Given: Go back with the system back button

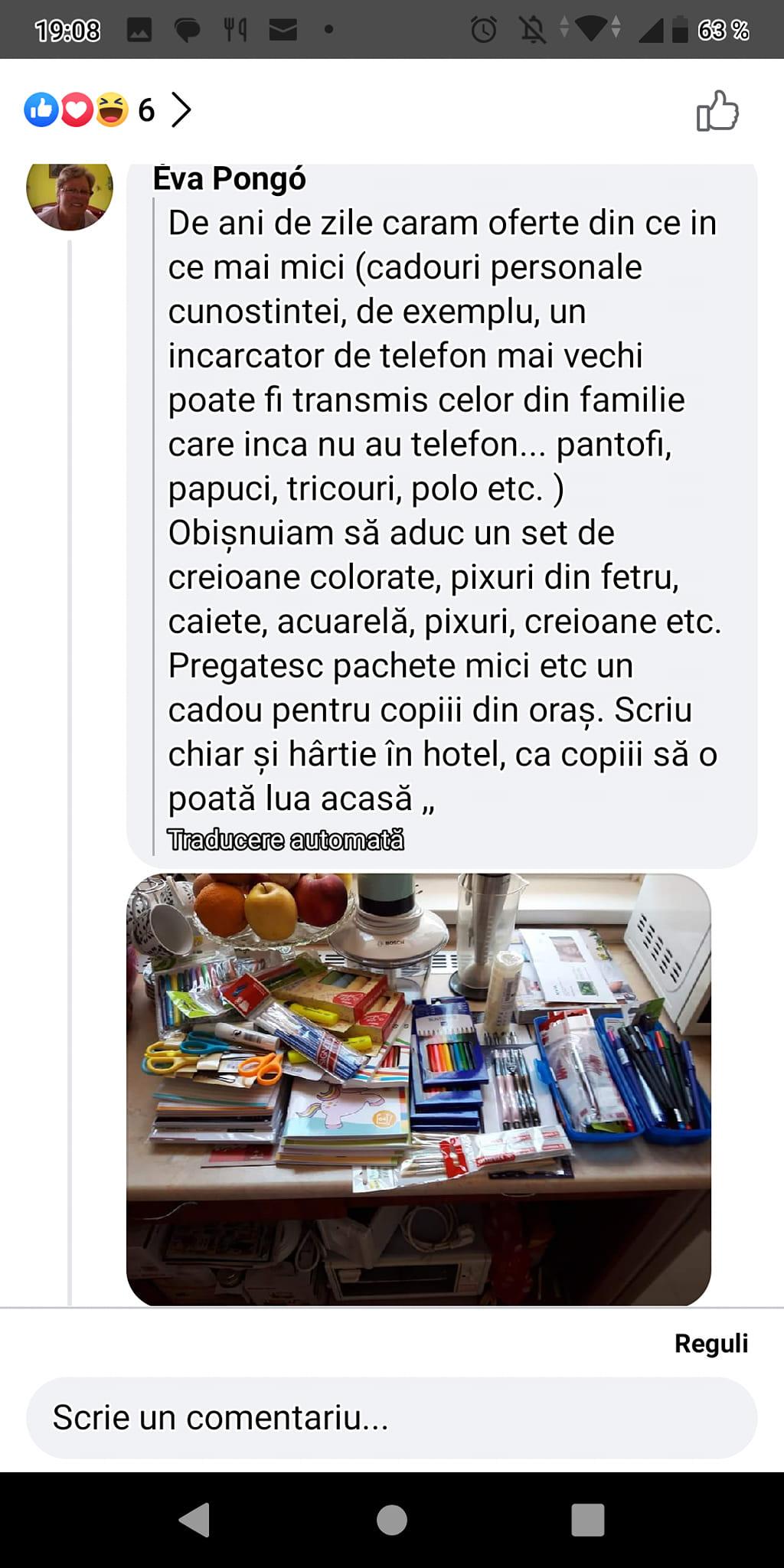Looking at the screenshot, I should (x=194, y=1520).
